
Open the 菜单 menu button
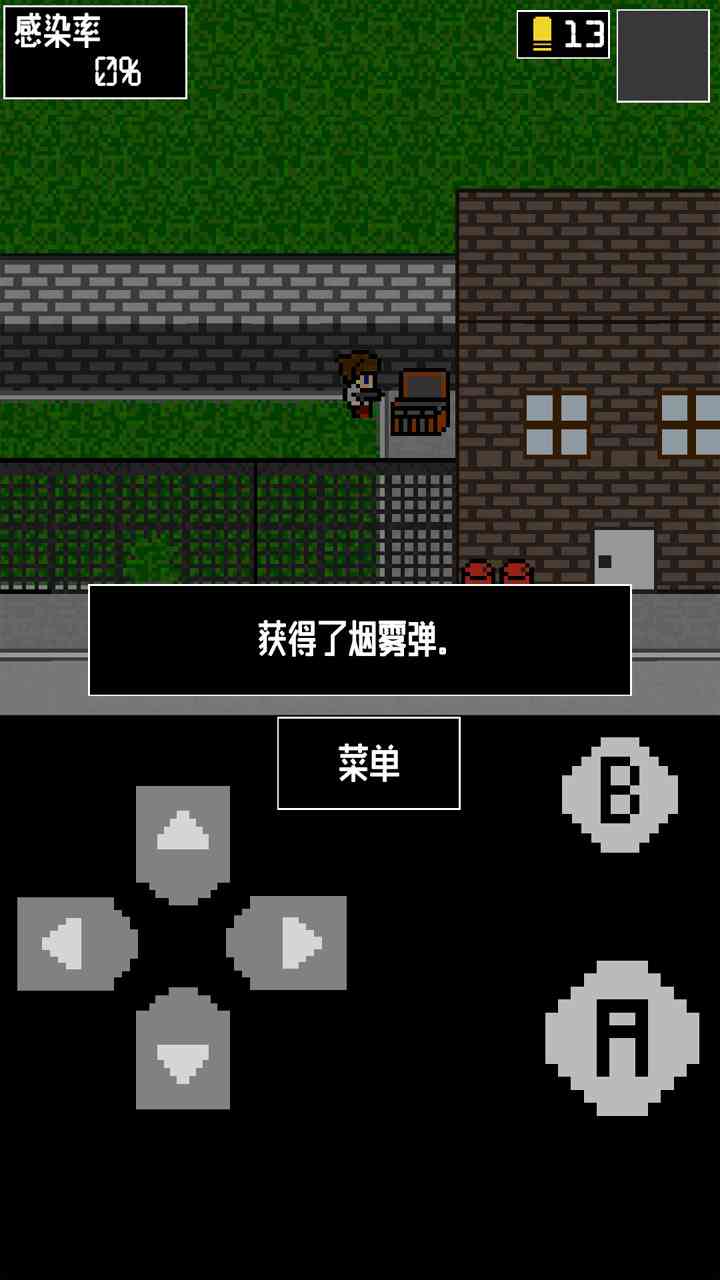(x=368, y=763)
